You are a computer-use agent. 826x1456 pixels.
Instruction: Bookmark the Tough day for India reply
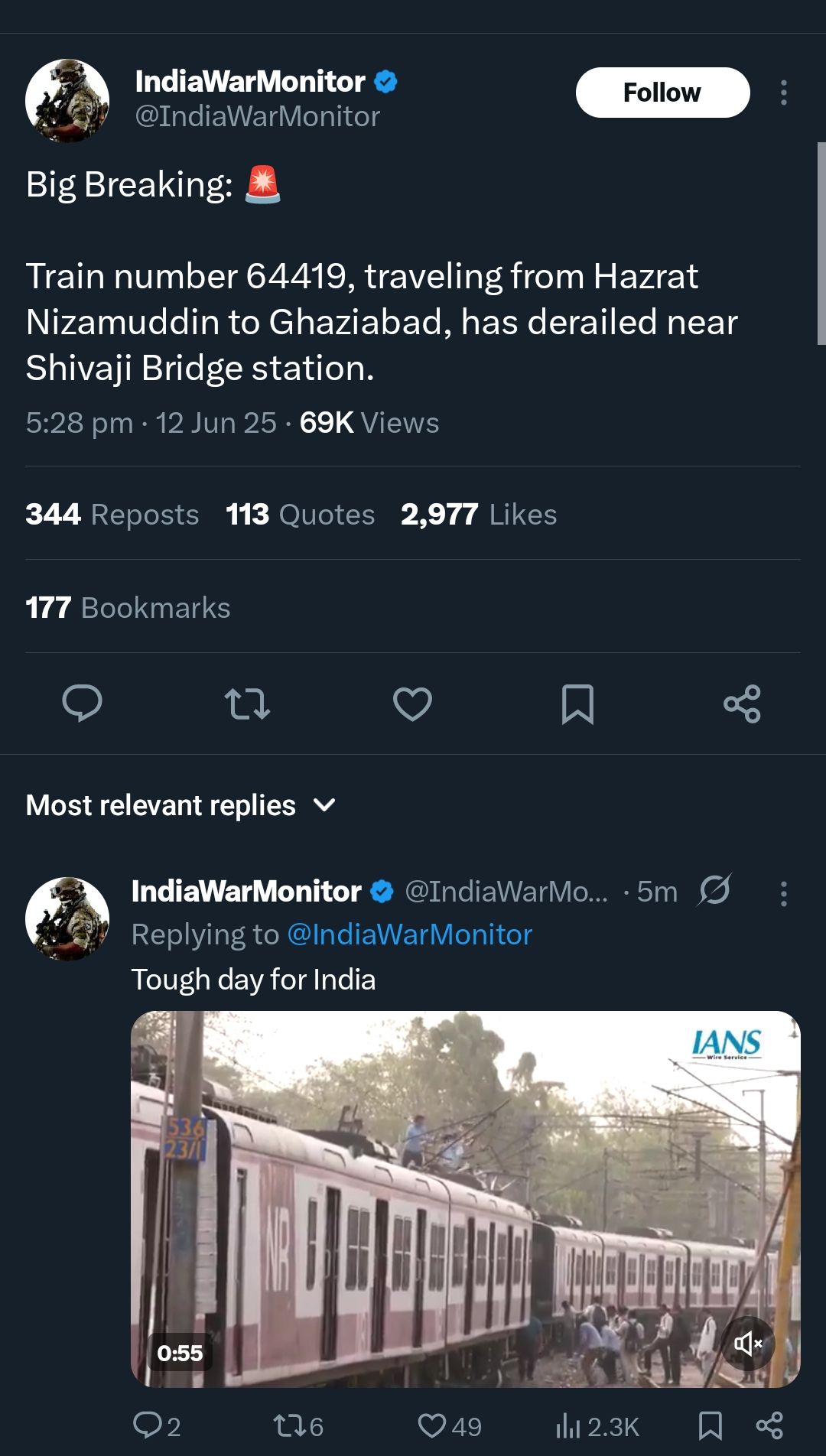[x=711, y=1426]
